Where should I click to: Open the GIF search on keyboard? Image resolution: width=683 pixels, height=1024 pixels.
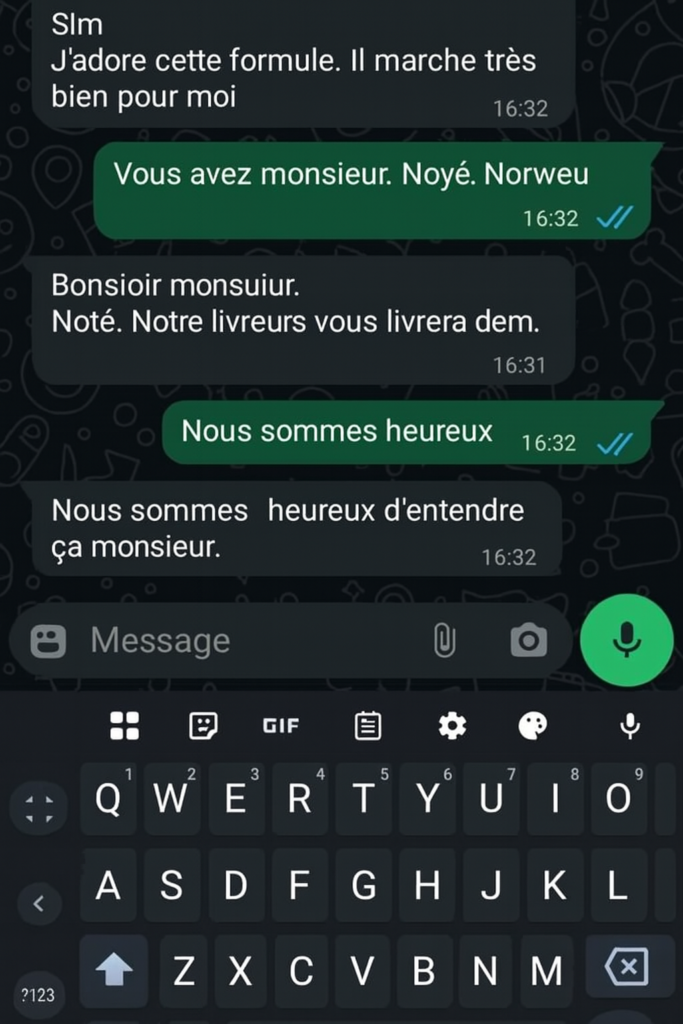click(281, 726)
